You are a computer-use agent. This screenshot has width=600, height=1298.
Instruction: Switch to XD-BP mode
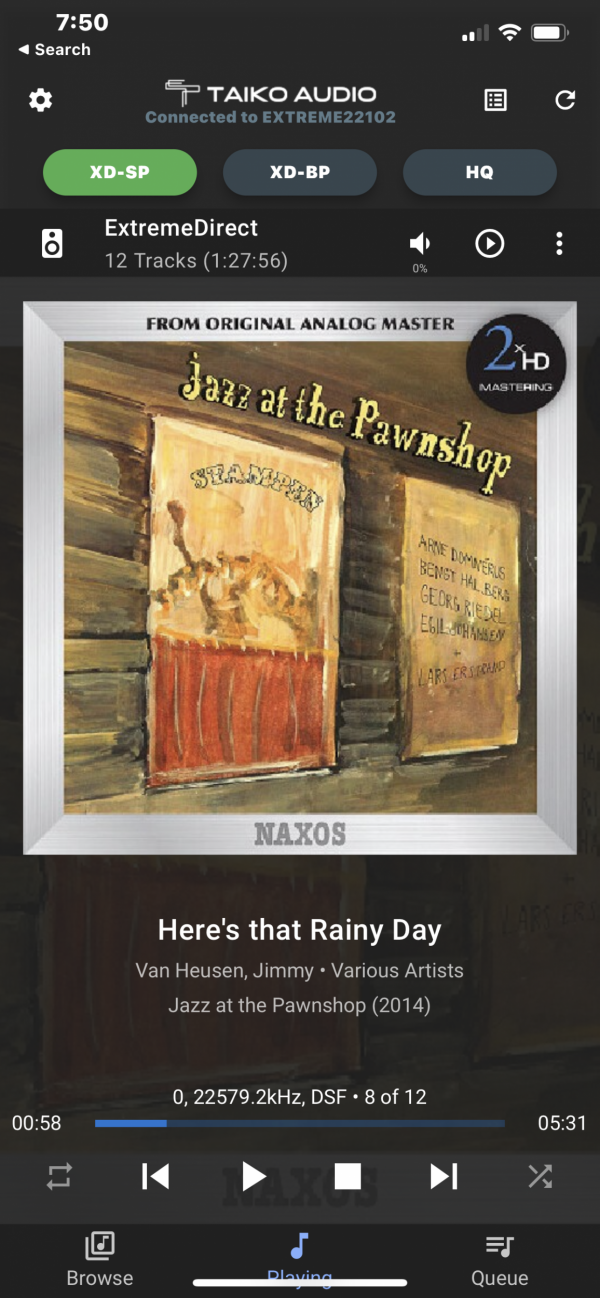pyautogui.click(x=299, y=172)
